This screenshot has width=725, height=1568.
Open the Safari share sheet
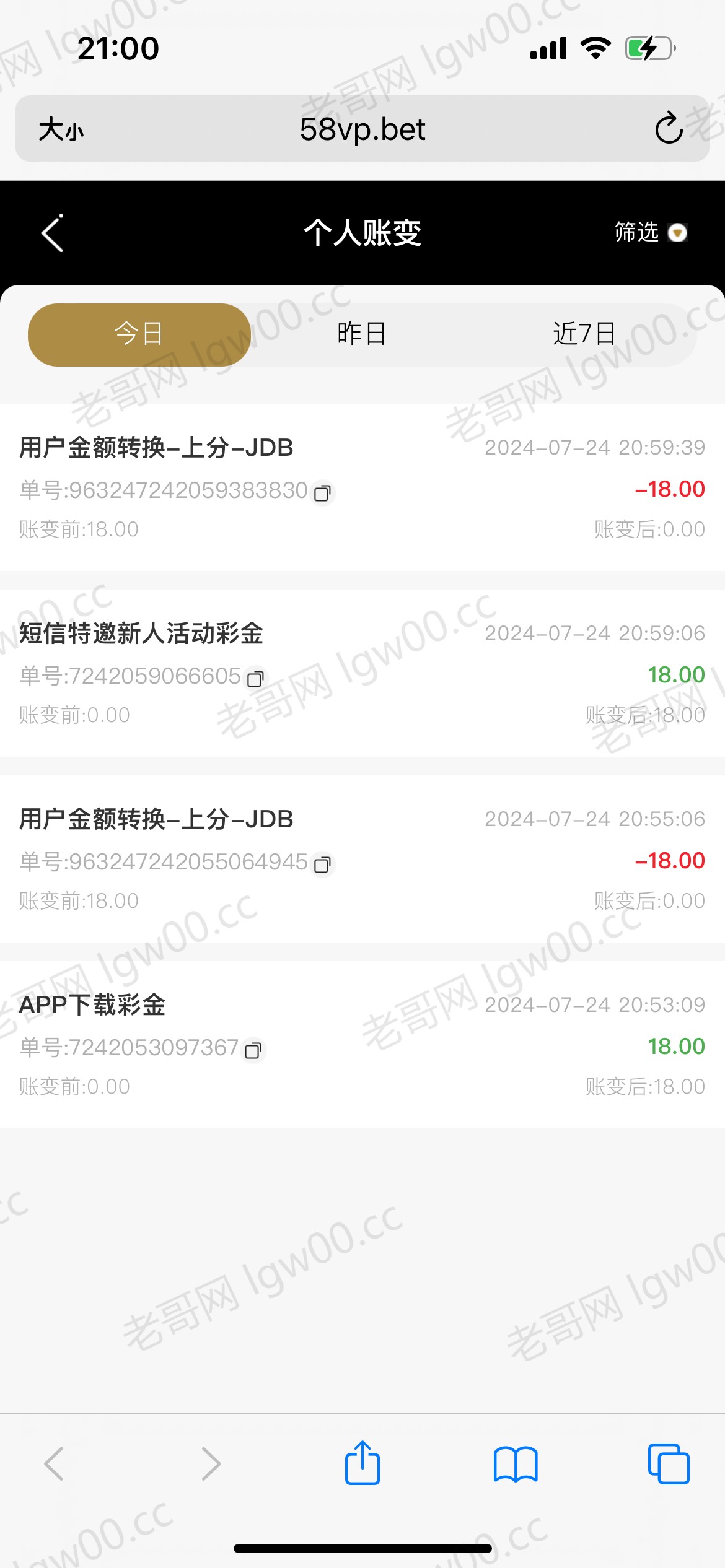[x=362, y=1464]
